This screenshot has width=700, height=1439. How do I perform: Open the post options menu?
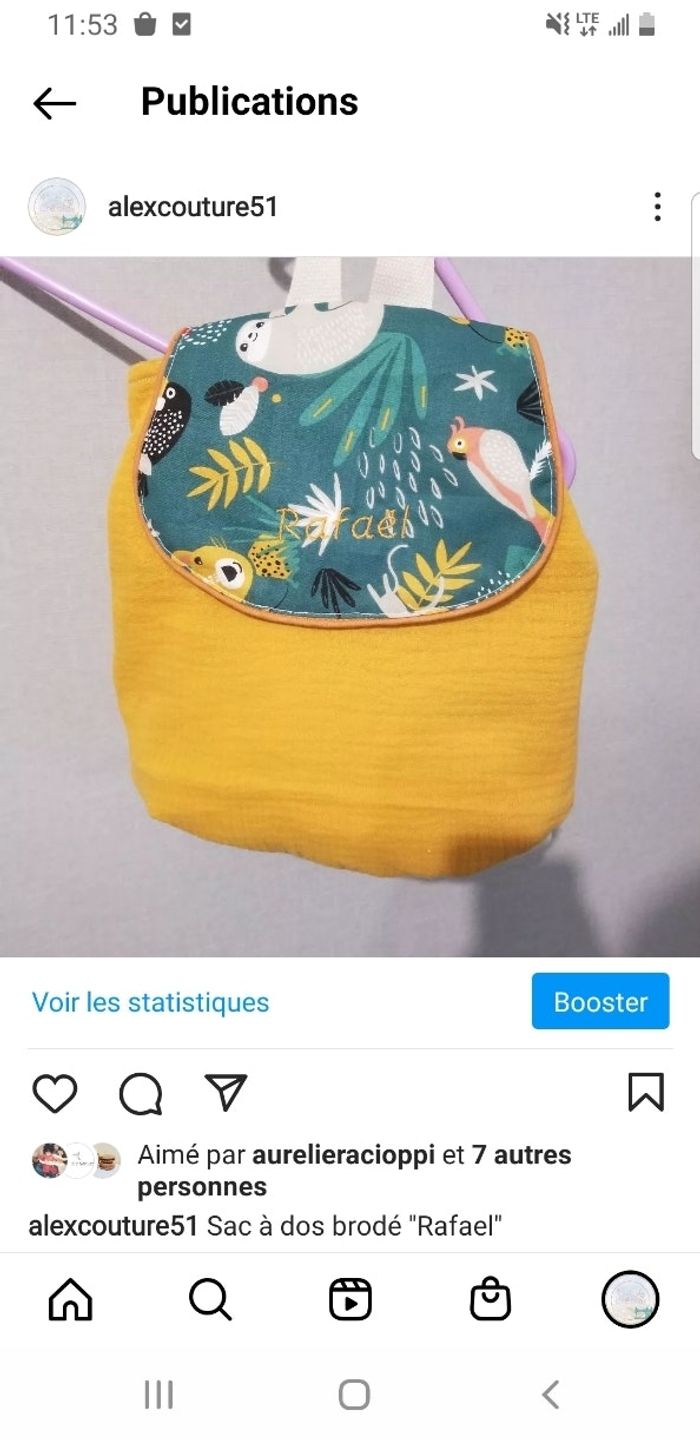pyautogui.click(x=657, y=207)
